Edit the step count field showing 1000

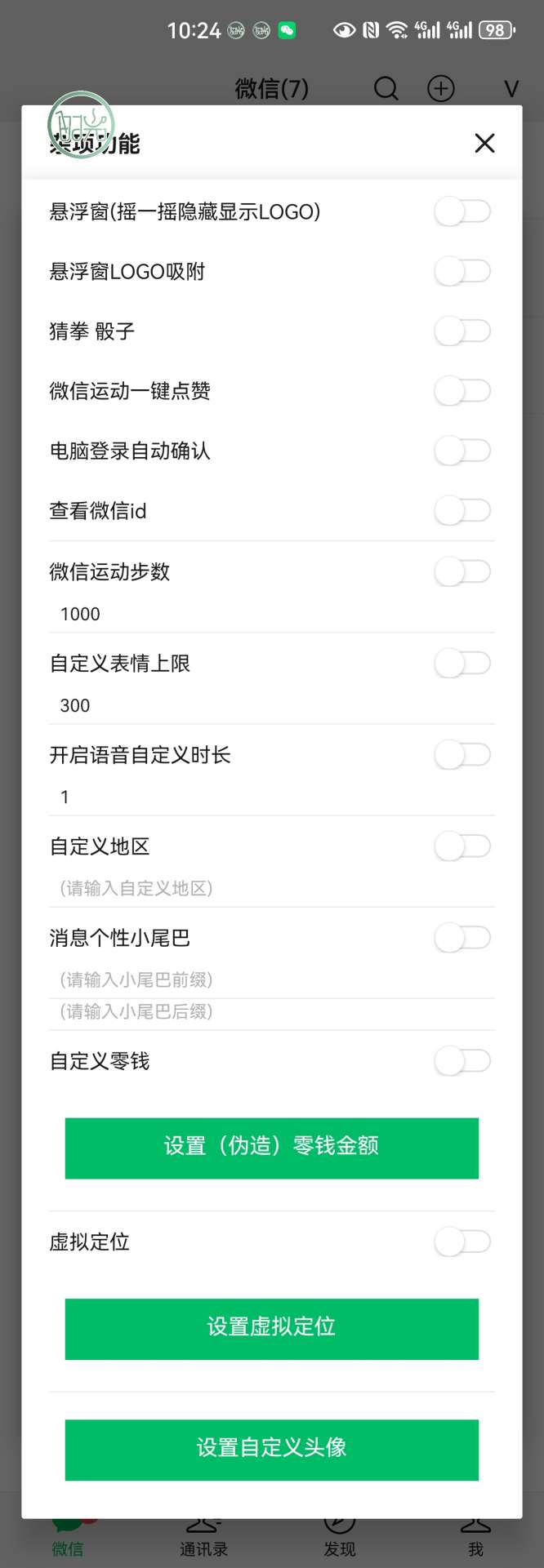pyautogui.click(x=271, y=614)
